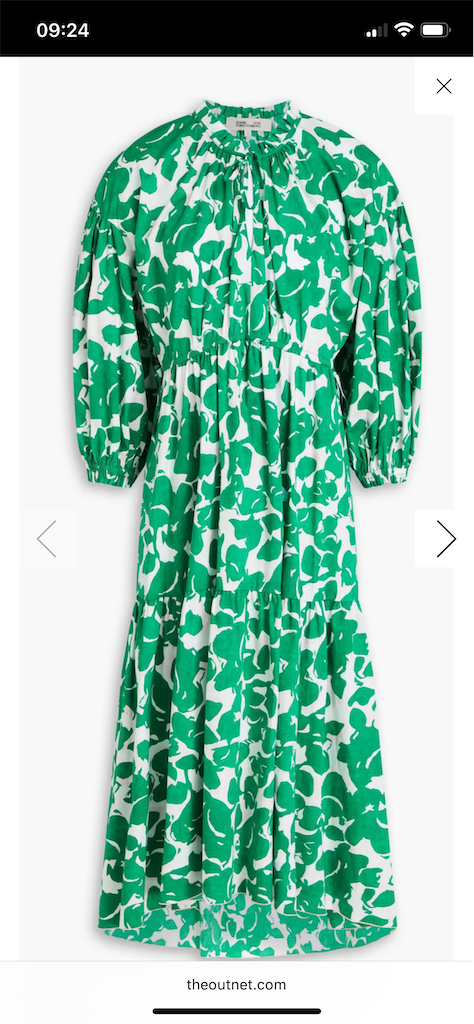Viewport: 474px width, 1024px height.
Task: Close the full-screen product image viewer
Action: tap(444, 86)
